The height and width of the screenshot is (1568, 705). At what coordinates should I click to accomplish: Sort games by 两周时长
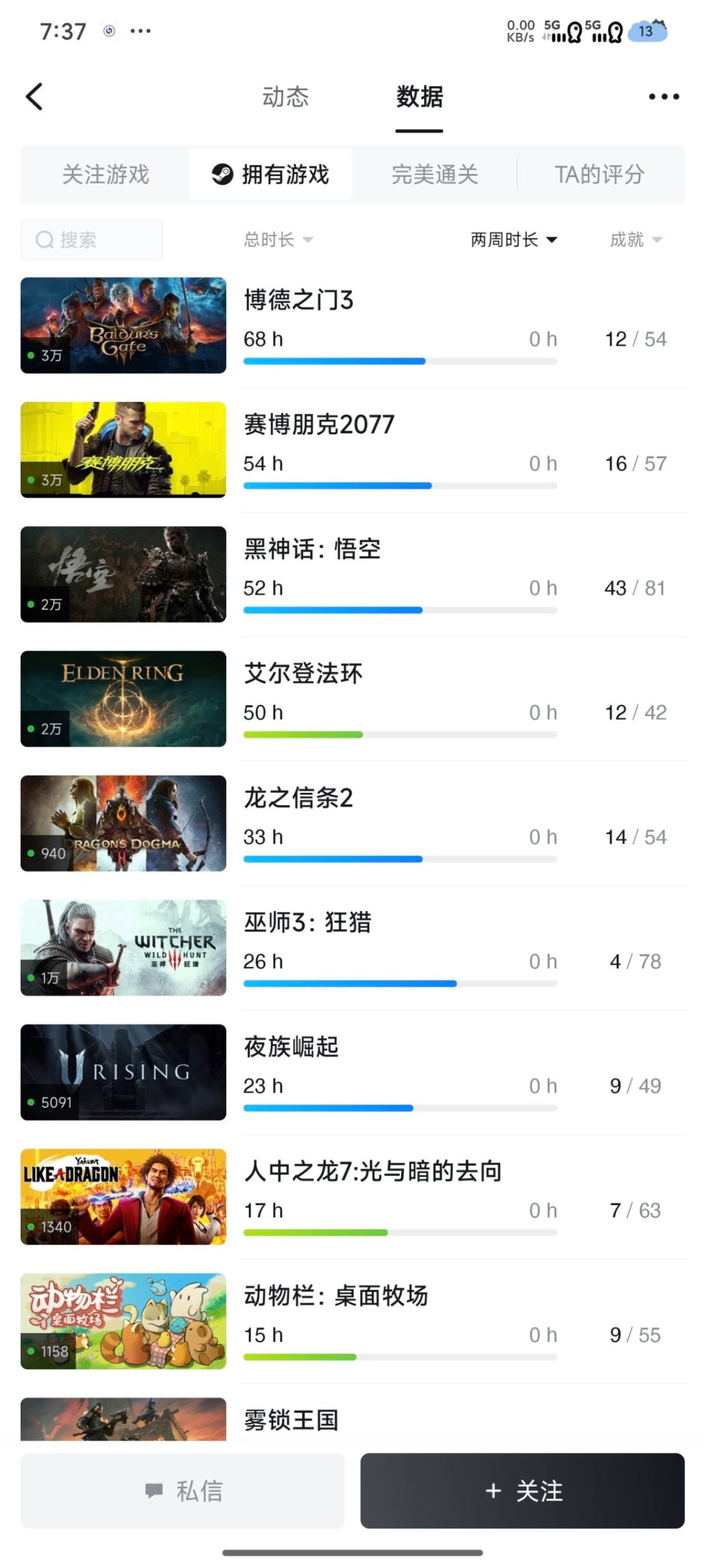[x=513, y=240]
